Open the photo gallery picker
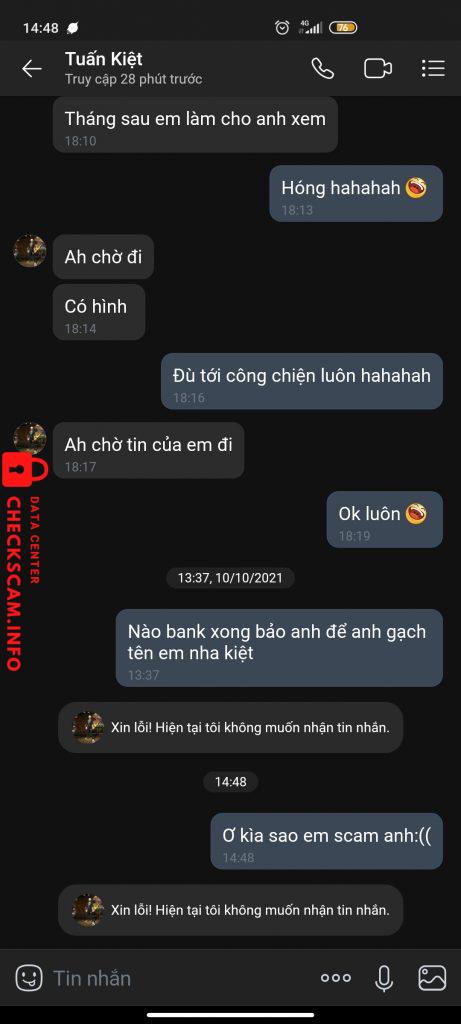Screen dimensions: 461x1024 pyautogui.click(x=432, y=978)
